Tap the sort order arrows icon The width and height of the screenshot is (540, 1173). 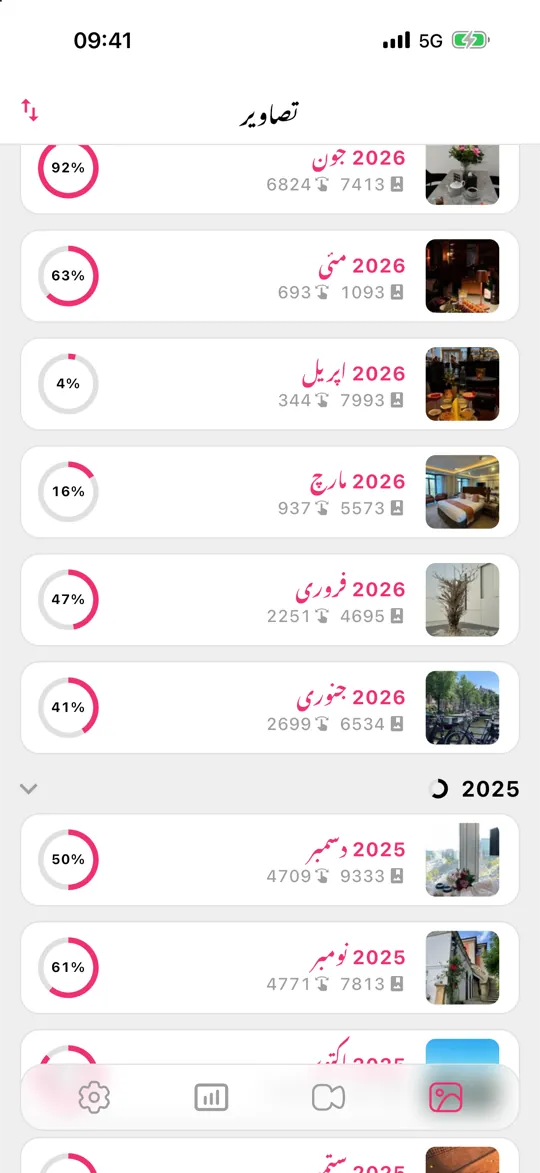(x=29, y=110)
